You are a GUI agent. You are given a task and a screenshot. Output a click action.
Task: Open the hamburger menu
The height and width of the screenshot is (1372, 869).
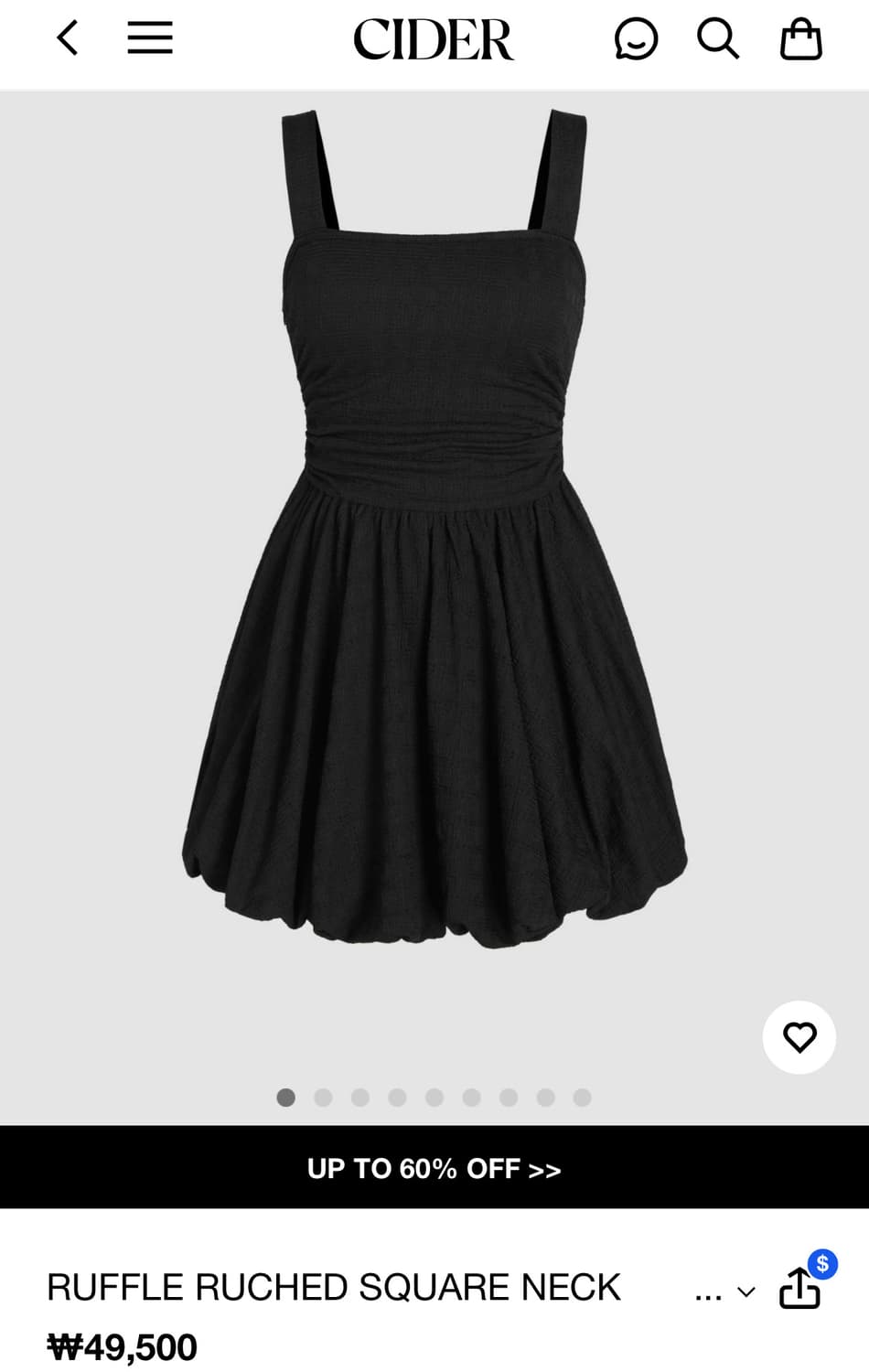click(x=150, y=38)
